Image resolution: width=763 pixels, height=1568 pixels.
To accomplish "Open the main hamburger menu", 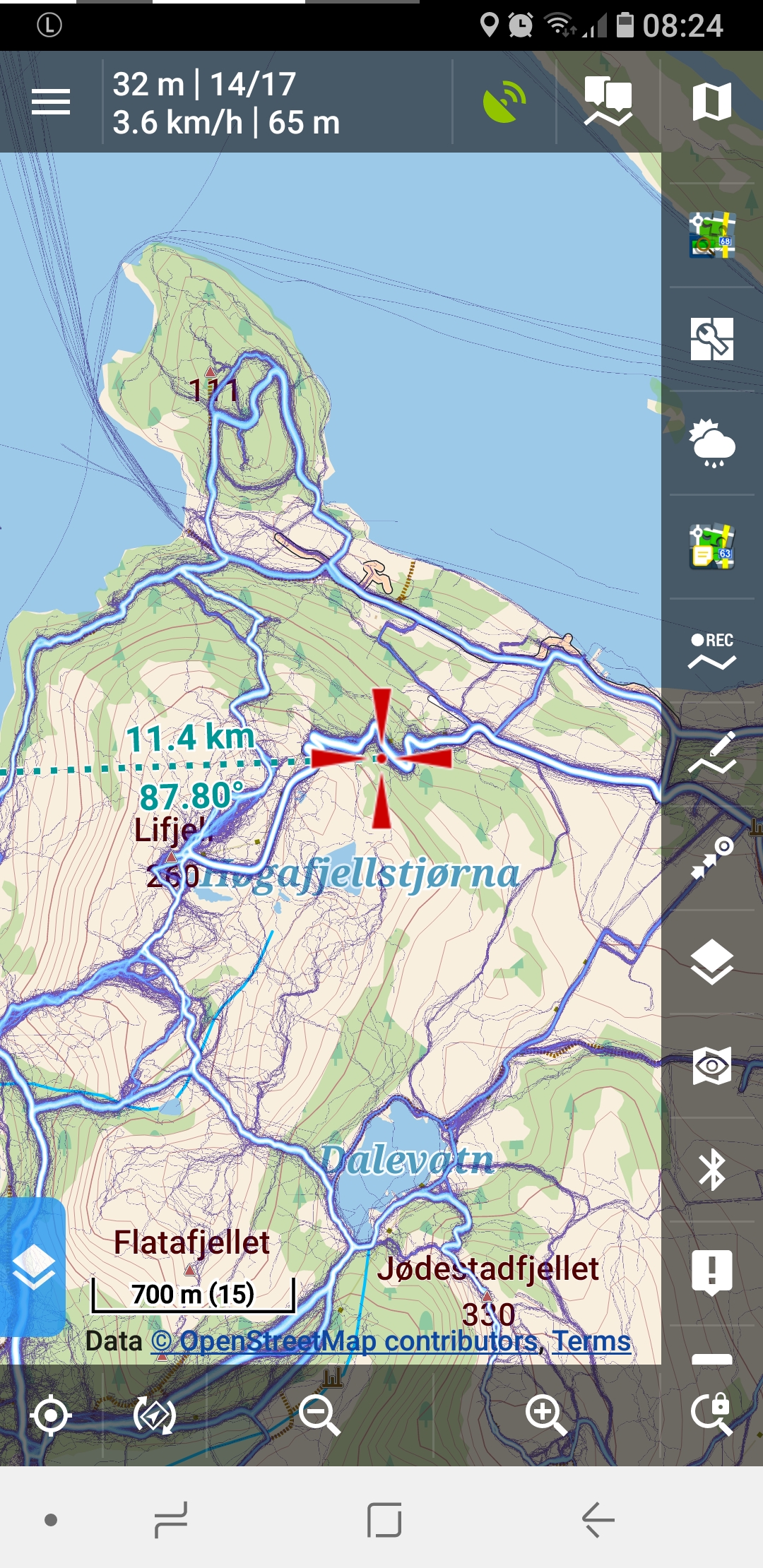I will [51, 102].
